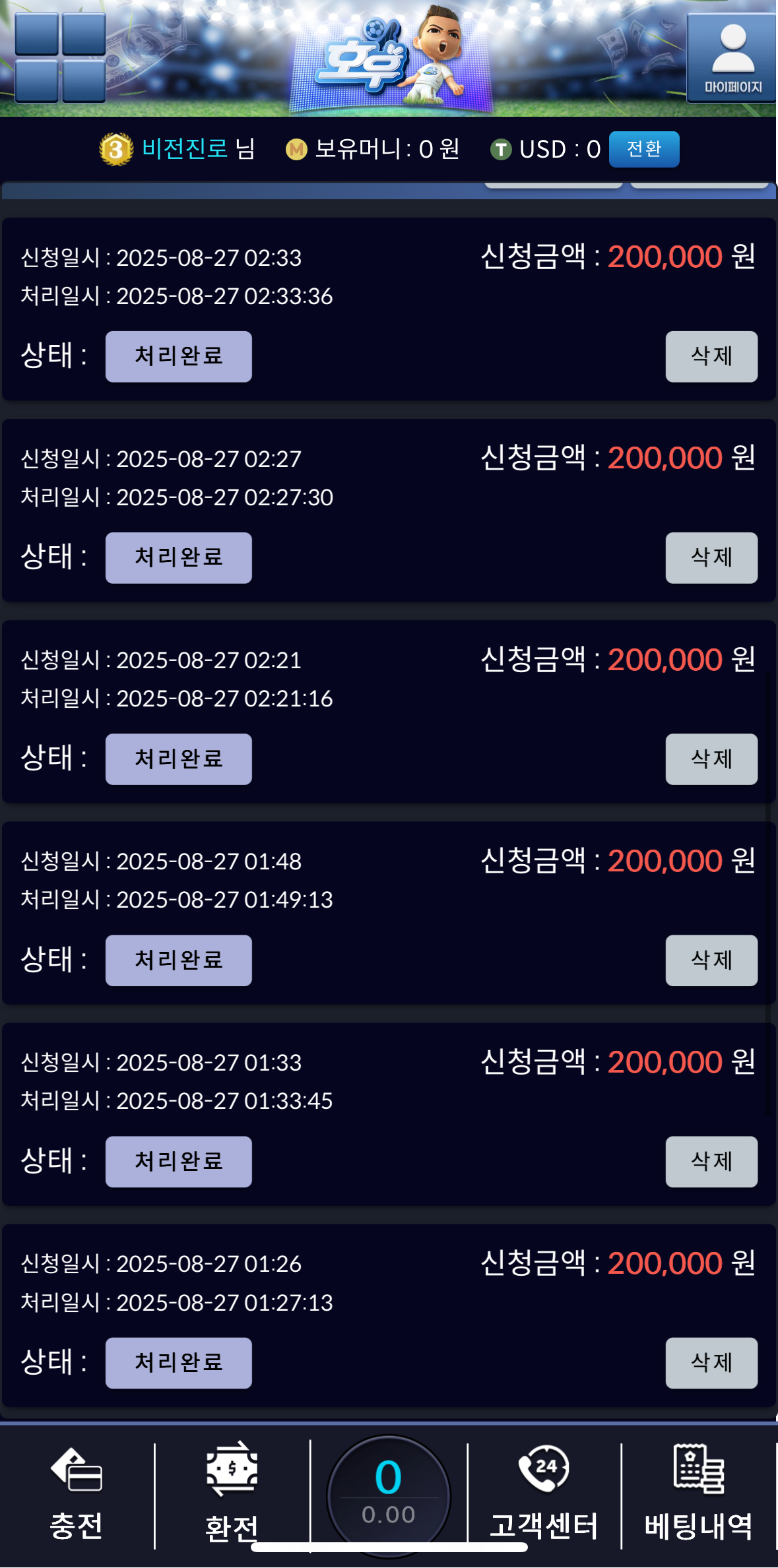Open 마이페이지 profile page
Viewport: 778px width, 1568px height.
732,58
